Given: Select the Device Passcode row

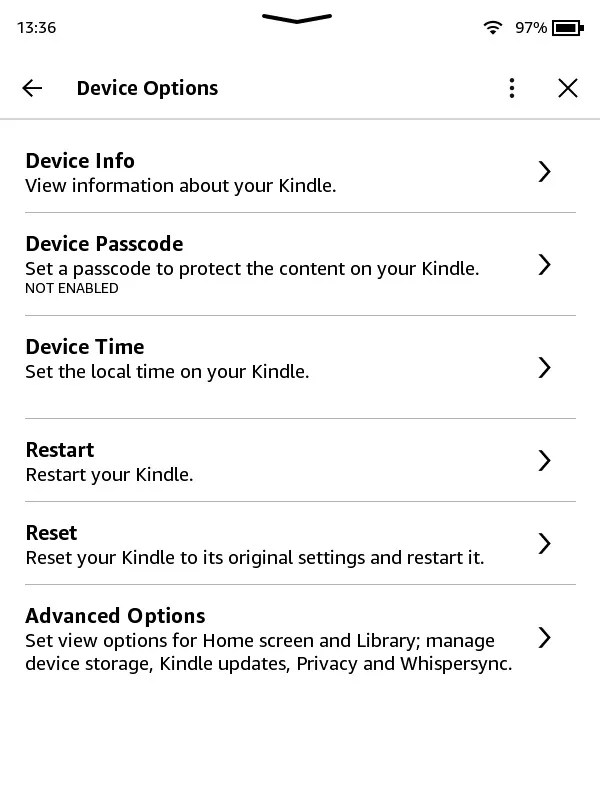Looking at the screenshot, I should (288, 264).
